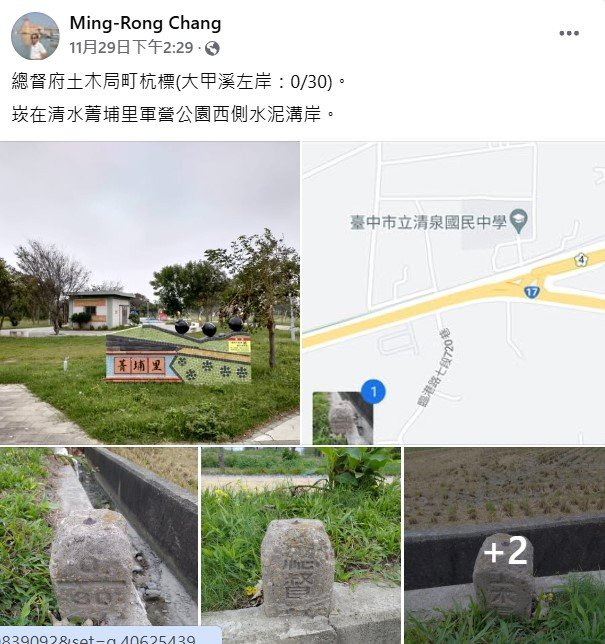
Task: Open Ming-Rong Chang's profile picture
Action: pyautogui.click(x=35, y=35)
